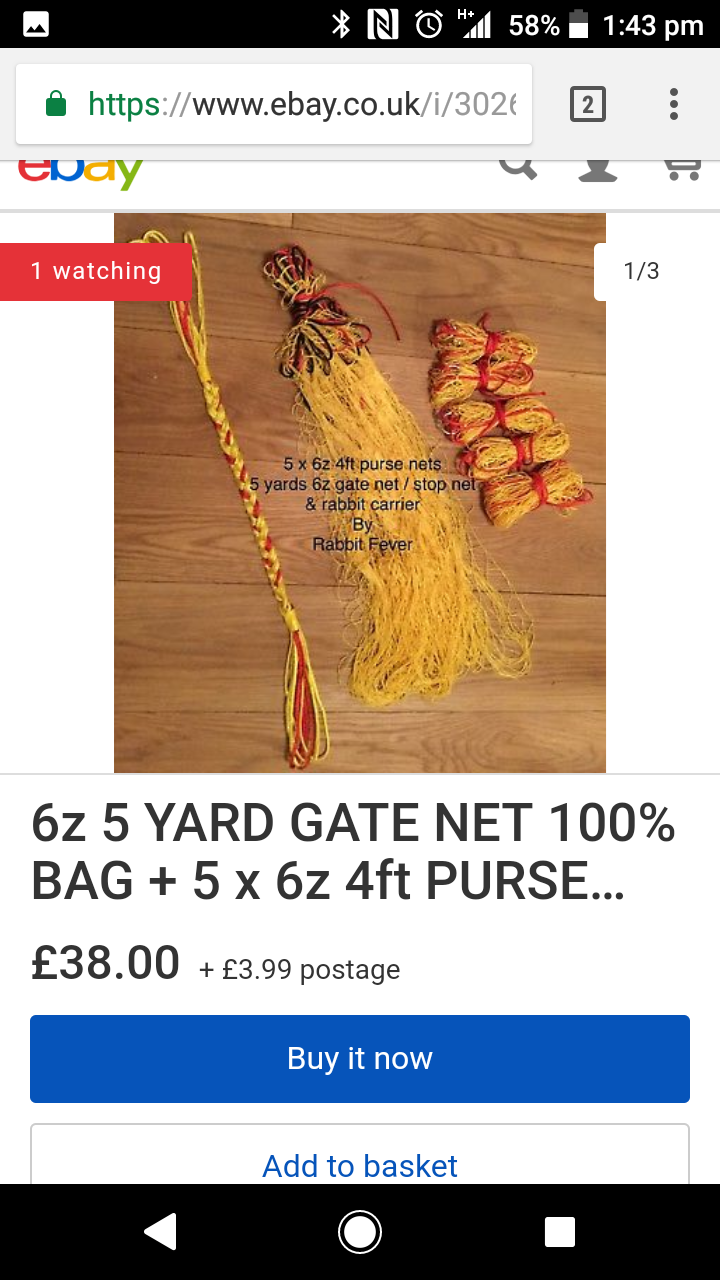Screen dimensions: 720x1280
Task: Open the gate net product photo
Action: point(360,493)
